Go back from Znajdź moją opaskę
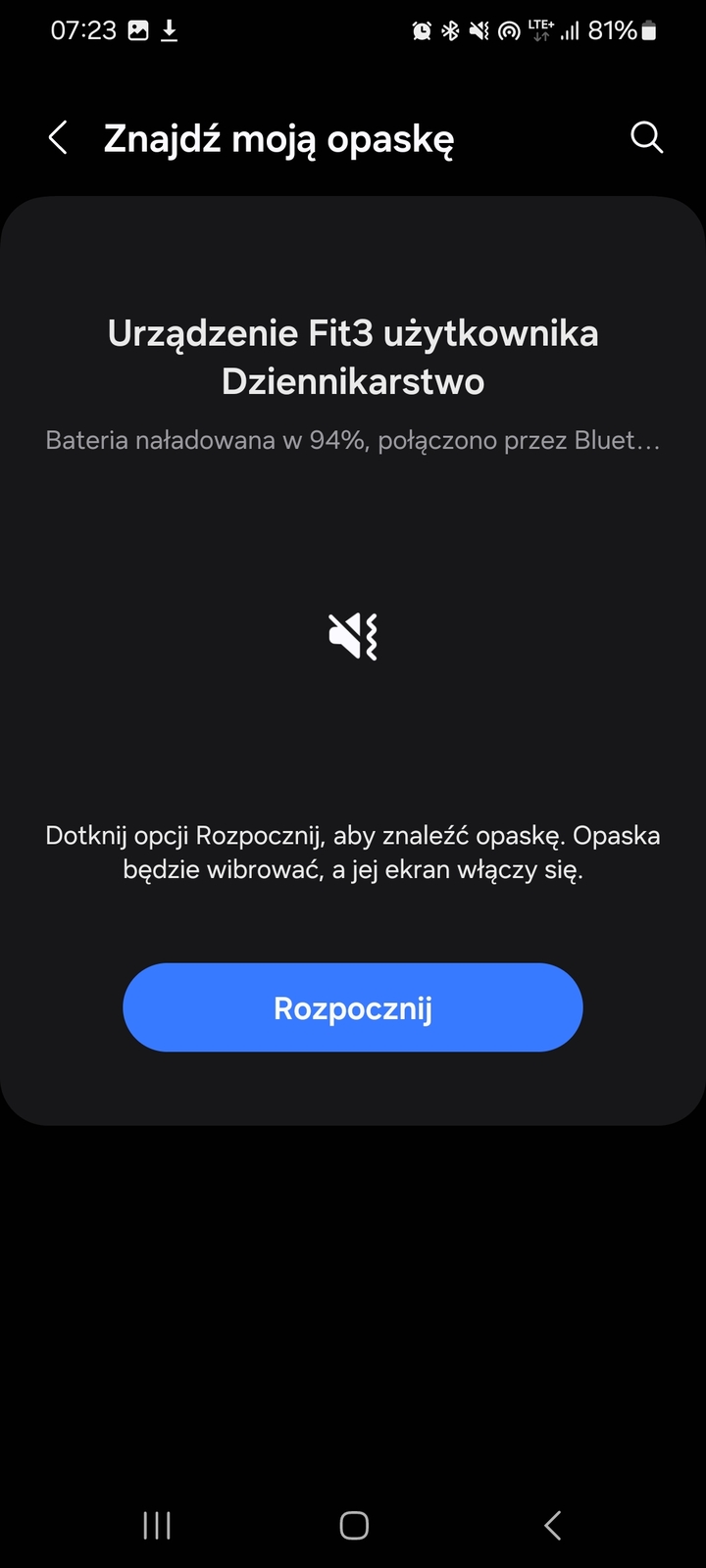 58,138
